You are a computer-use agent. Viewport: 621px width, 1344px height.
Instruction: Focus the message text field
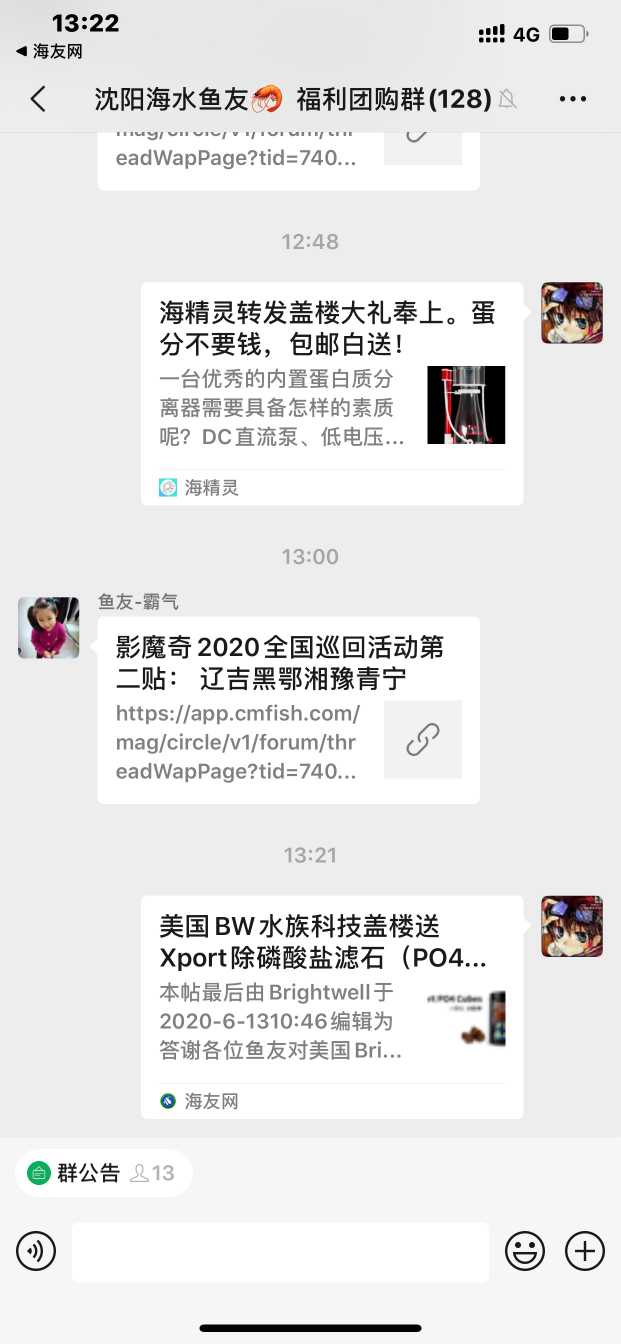point(280,1251)
